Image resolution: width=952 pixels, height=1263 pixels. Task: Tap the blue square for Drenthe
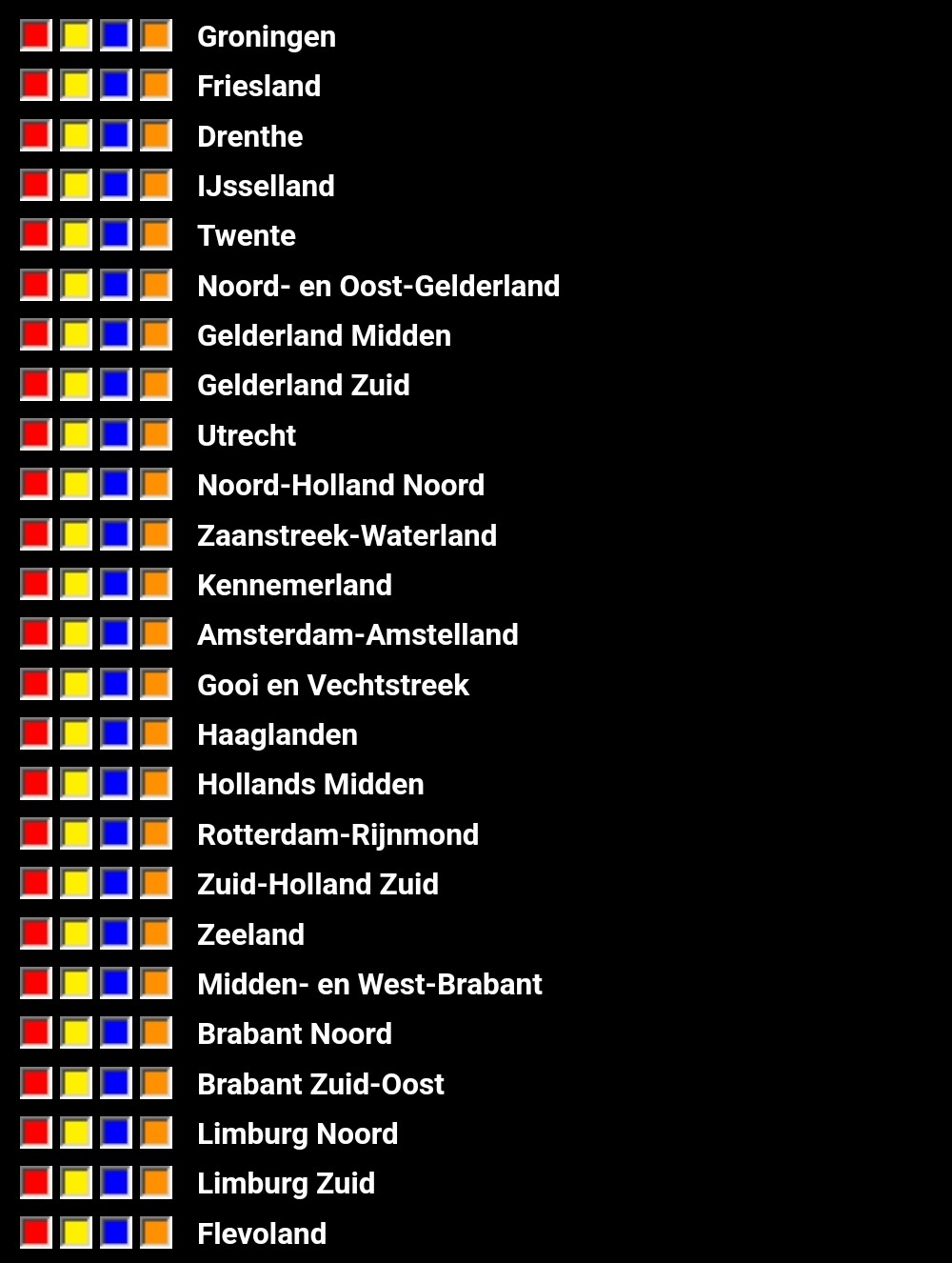pyautogui.click(x=115, y=135)
